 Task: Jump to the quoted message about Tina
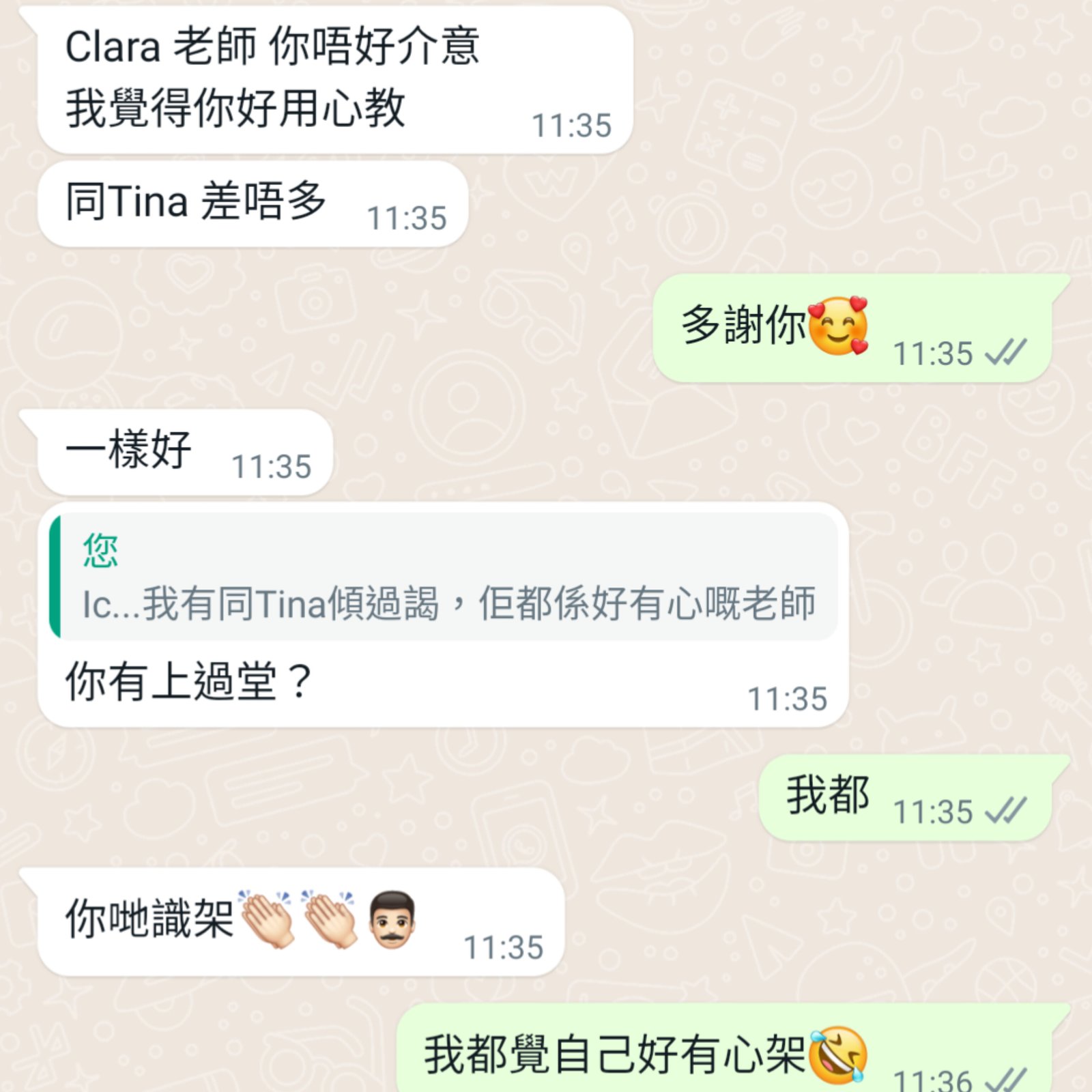tap(447, 577)
